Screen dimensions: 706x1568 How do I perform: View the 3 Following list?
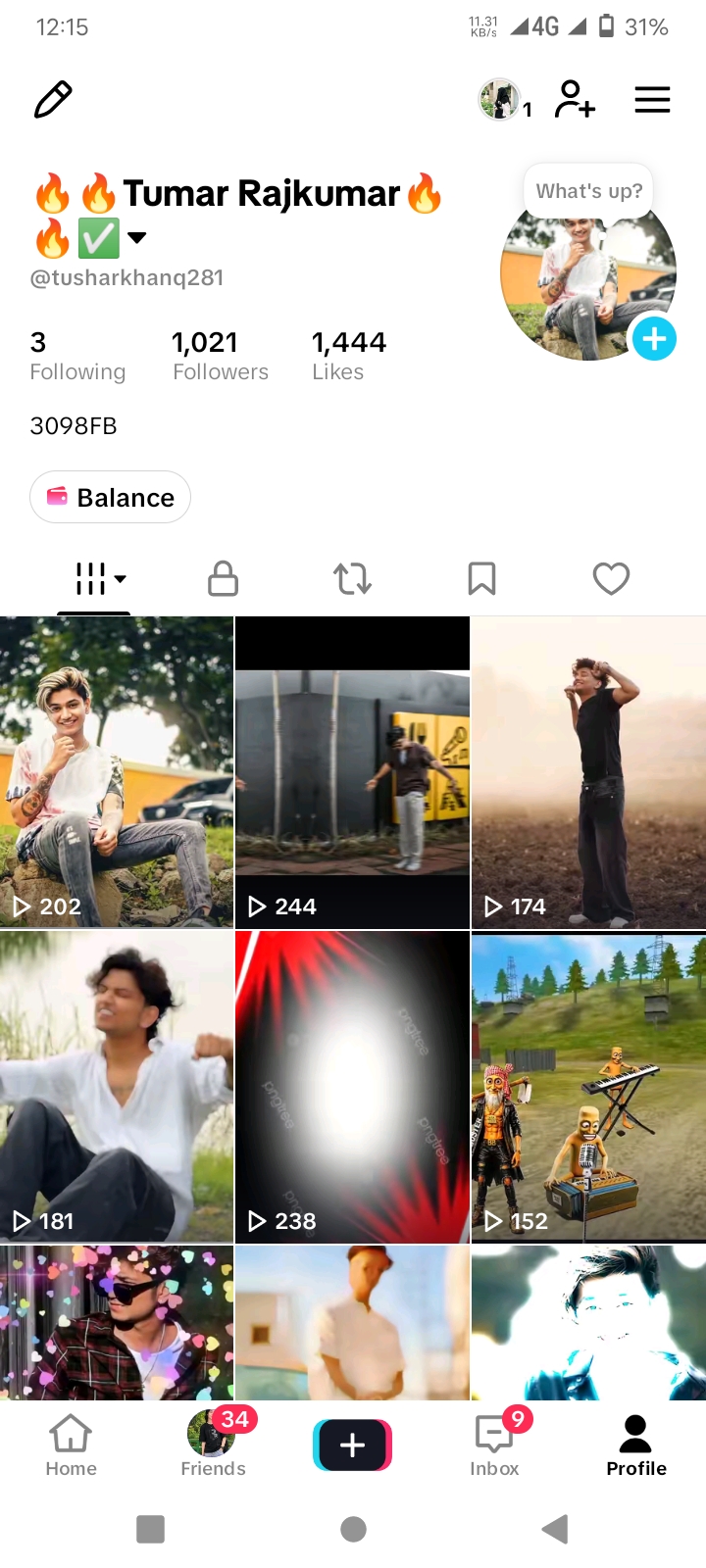pyautogui.click(x=77, y=356)
